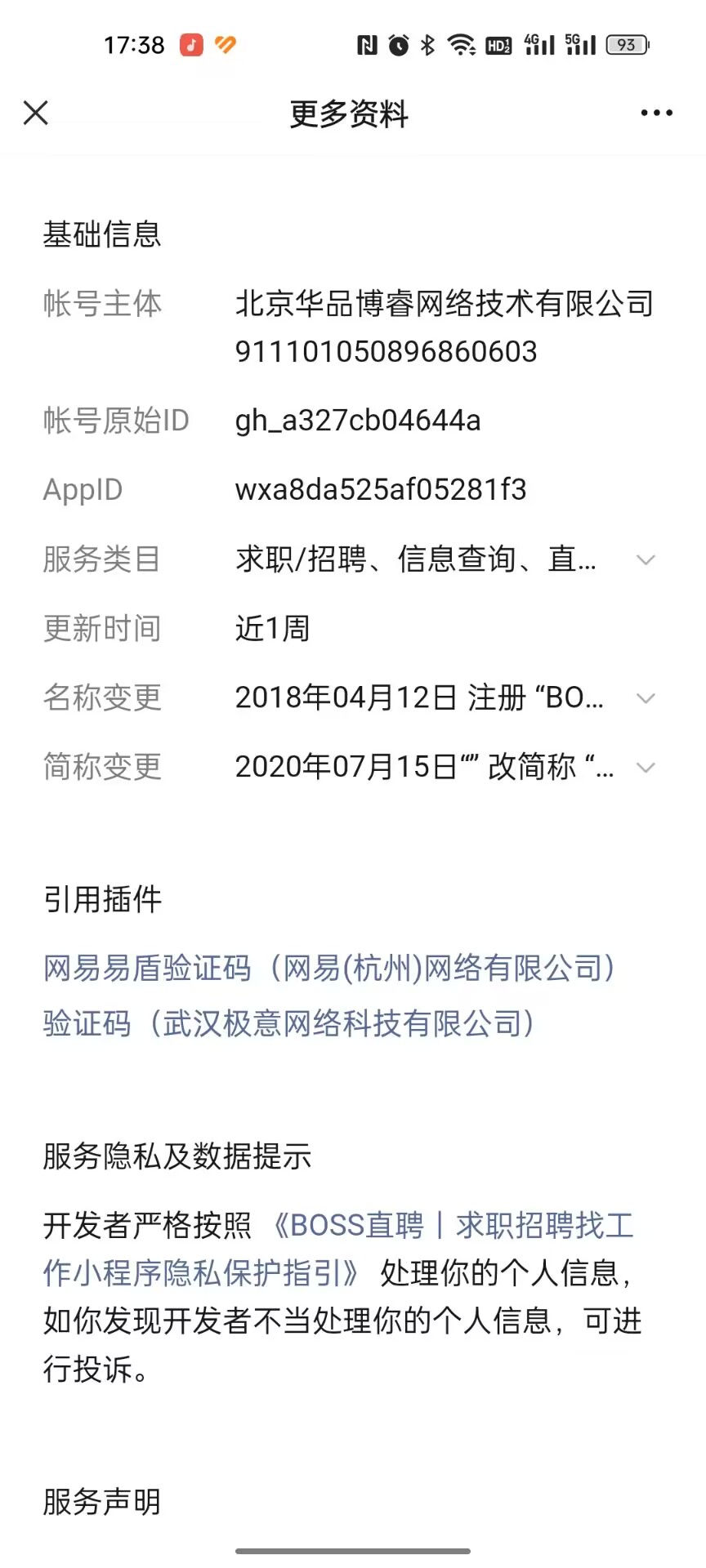
Task: Open 验证码 (武汉极意网络科技有限公司) plugin link
Action: pyautogui.click(x=289, y=1023)
